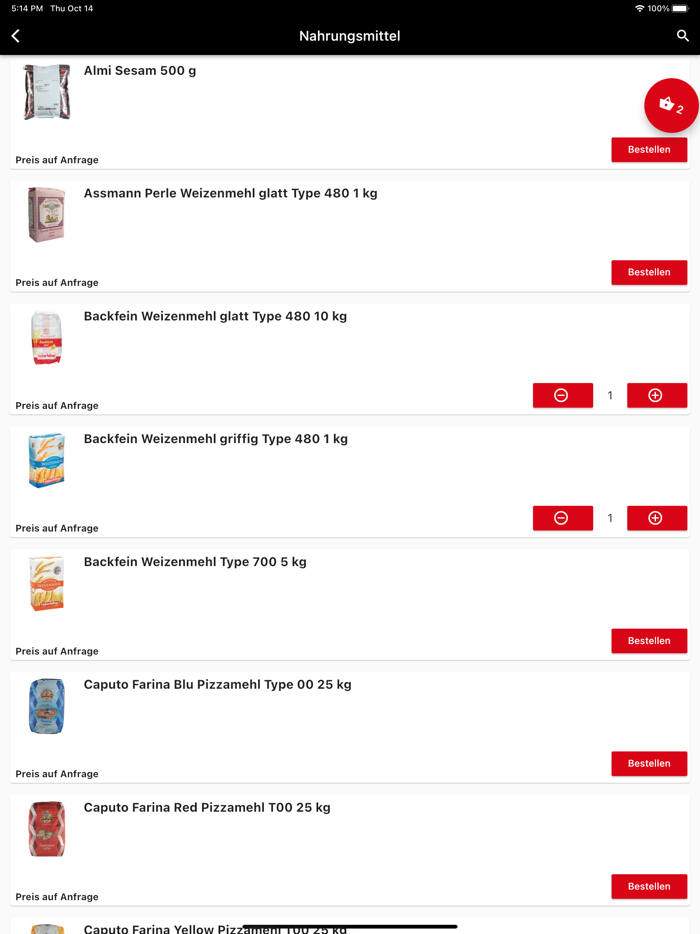Order Assmann Perle Weizenmehl glatt
700x934 pixels.
tap(649, 272)
